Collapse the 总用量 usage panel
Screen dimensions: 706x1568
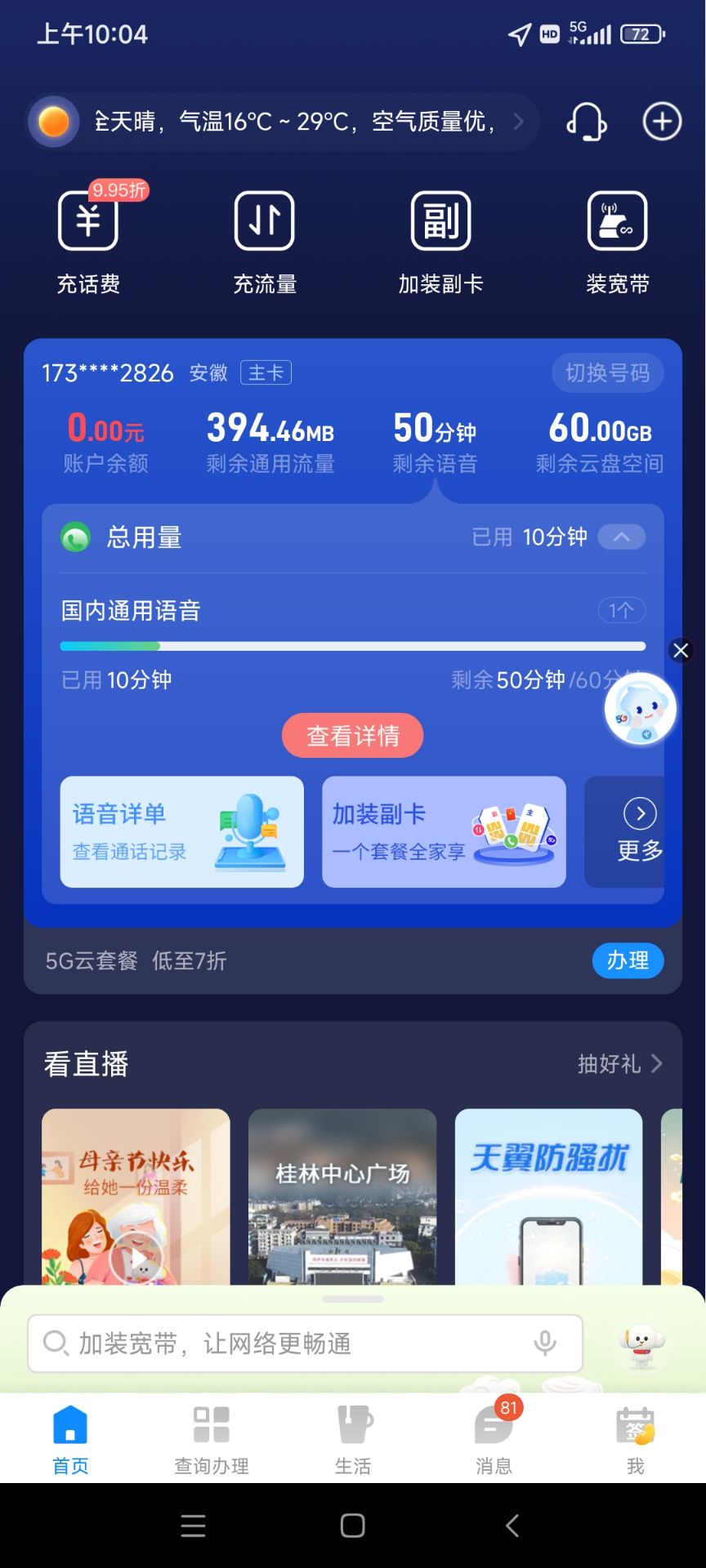[x=621, y=537]
